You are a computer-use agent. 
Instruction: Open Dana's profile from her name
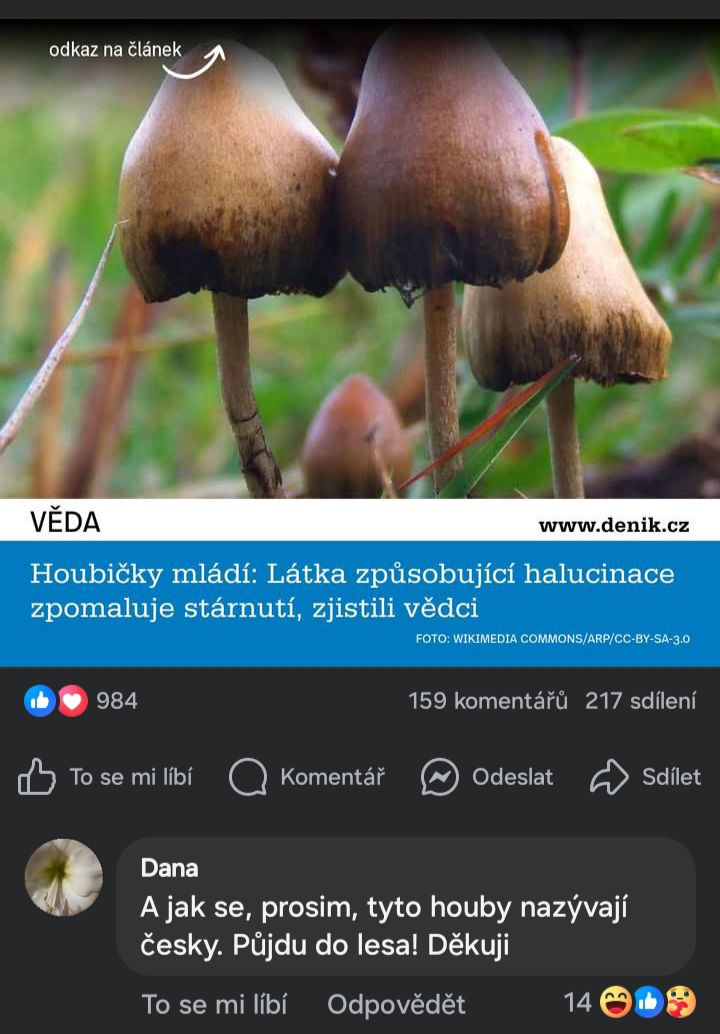point(170,867)
